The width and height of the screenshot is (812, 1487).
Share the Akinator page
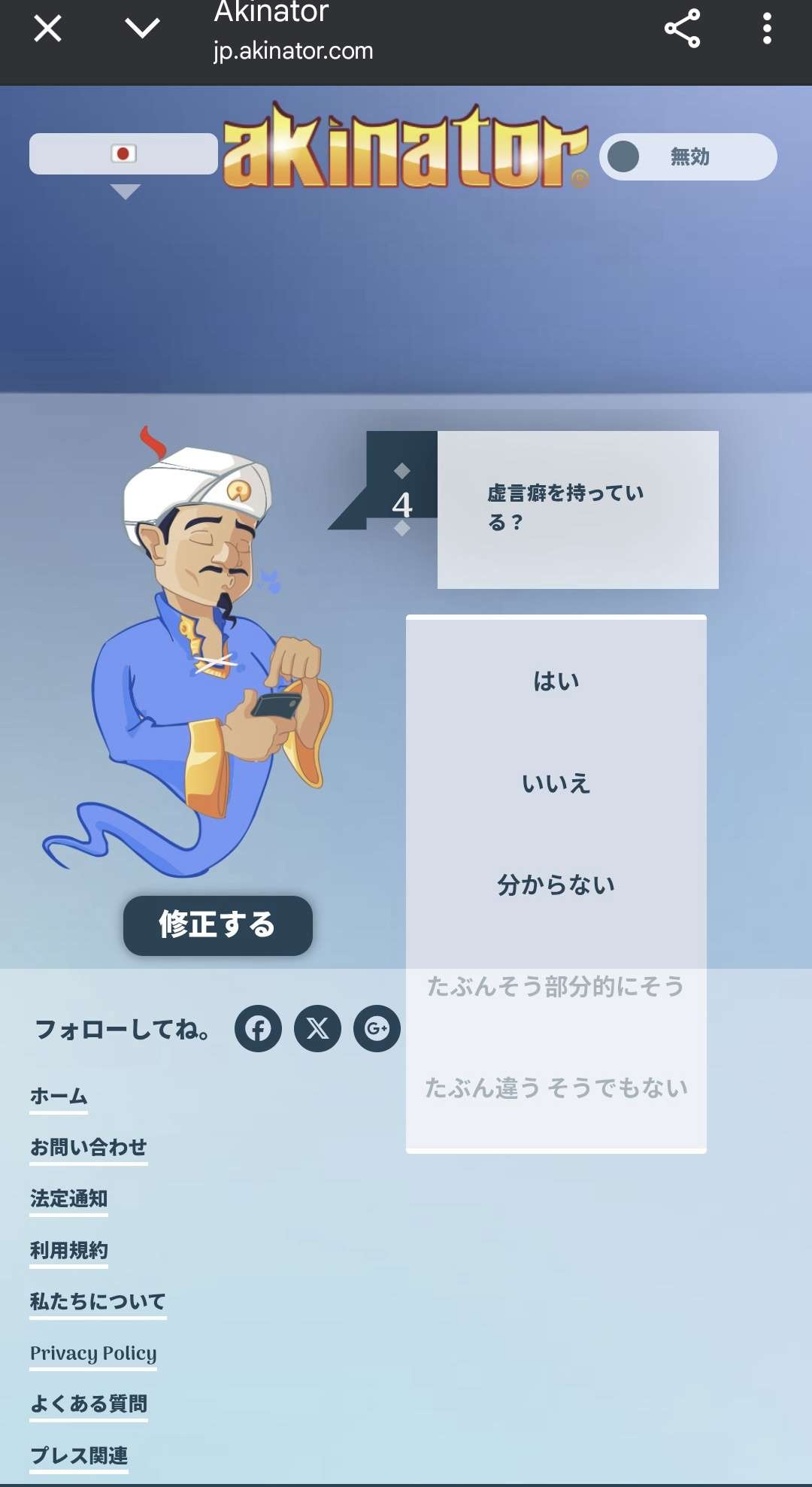pos(682,29)
